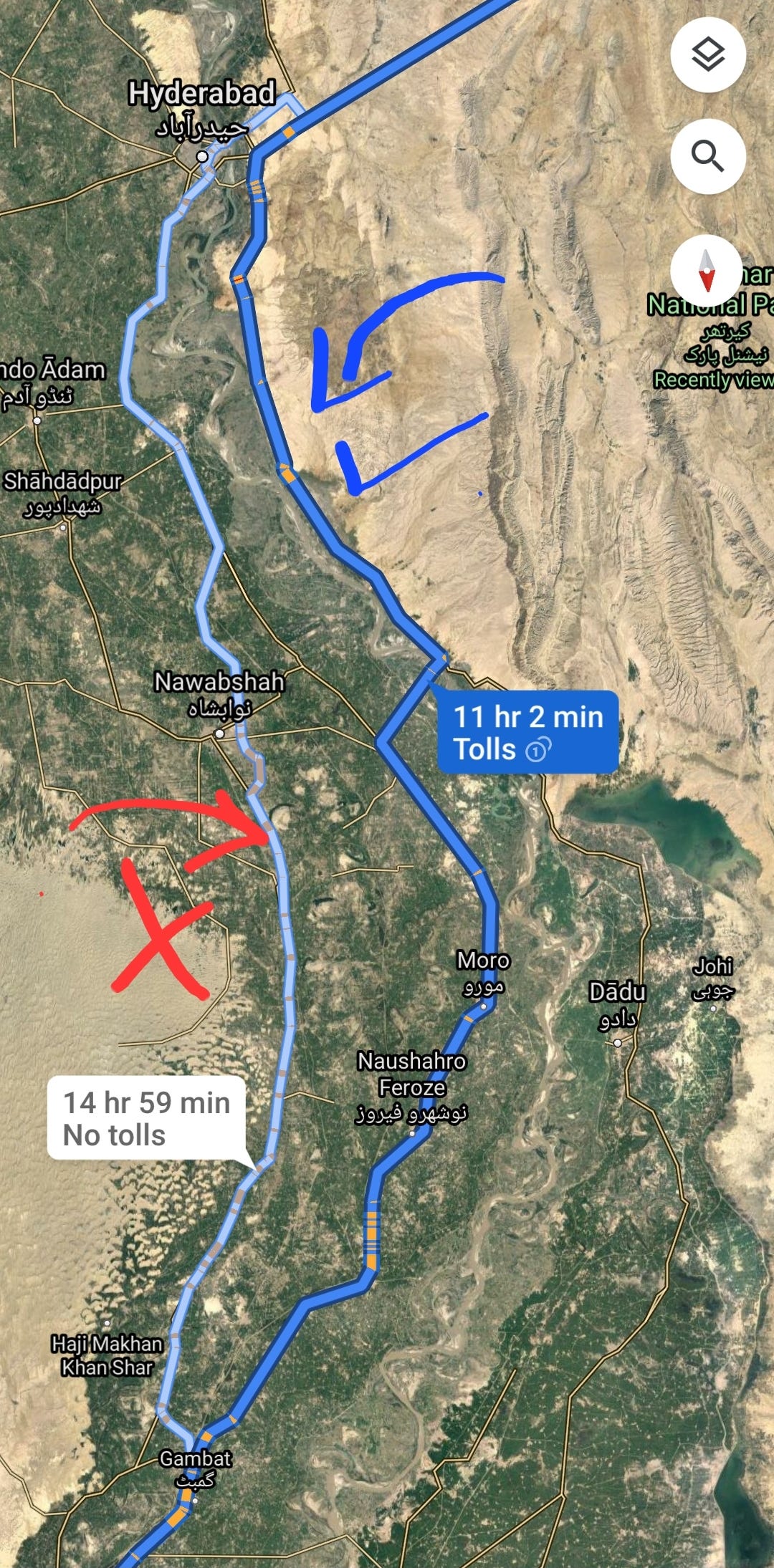
Task: Open the map layers button
Action: (707, 55)
